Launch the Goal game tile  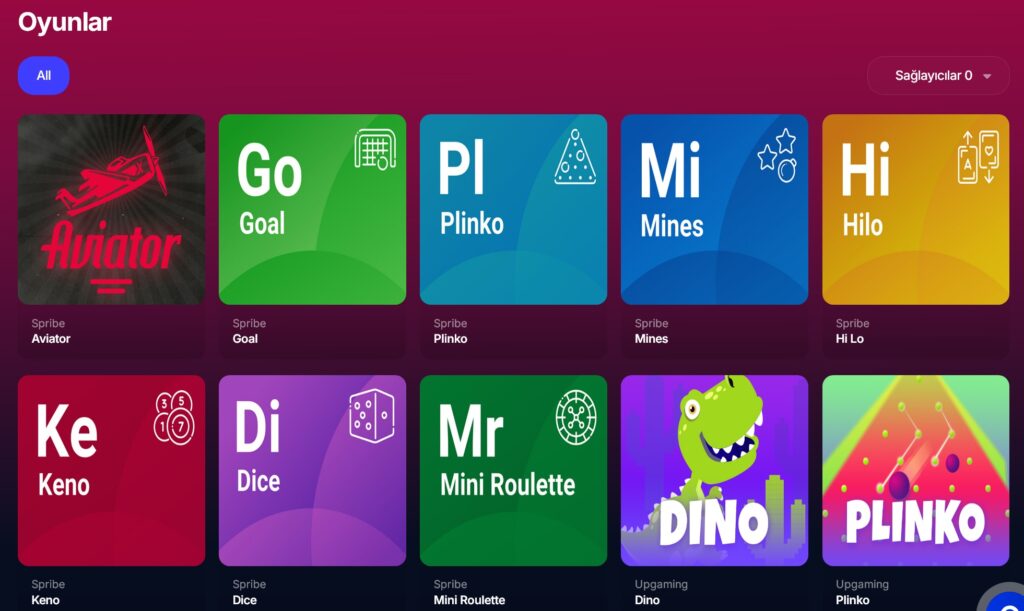point(312,209)
